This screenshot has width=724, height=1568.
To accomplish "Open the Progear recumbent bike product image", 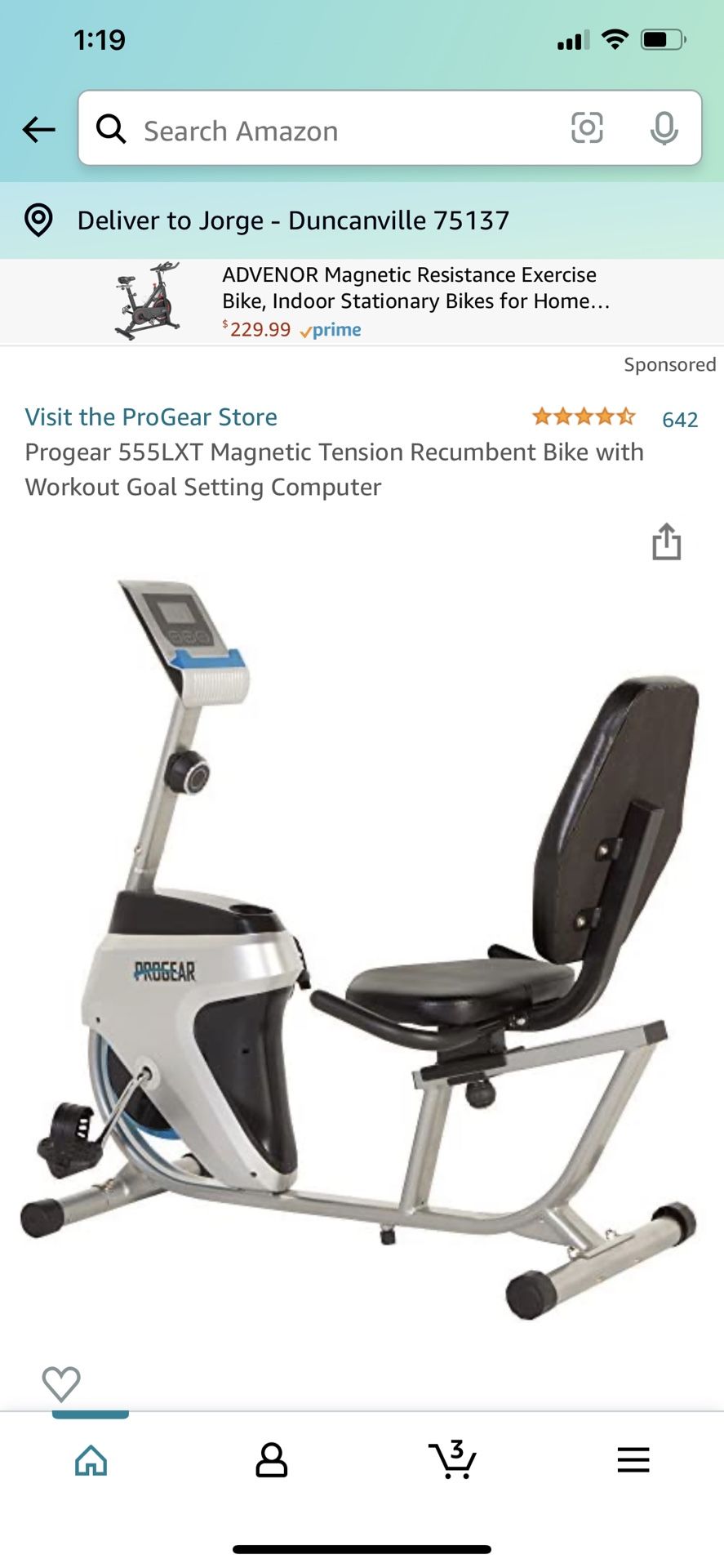I will [x=359, y=947].
